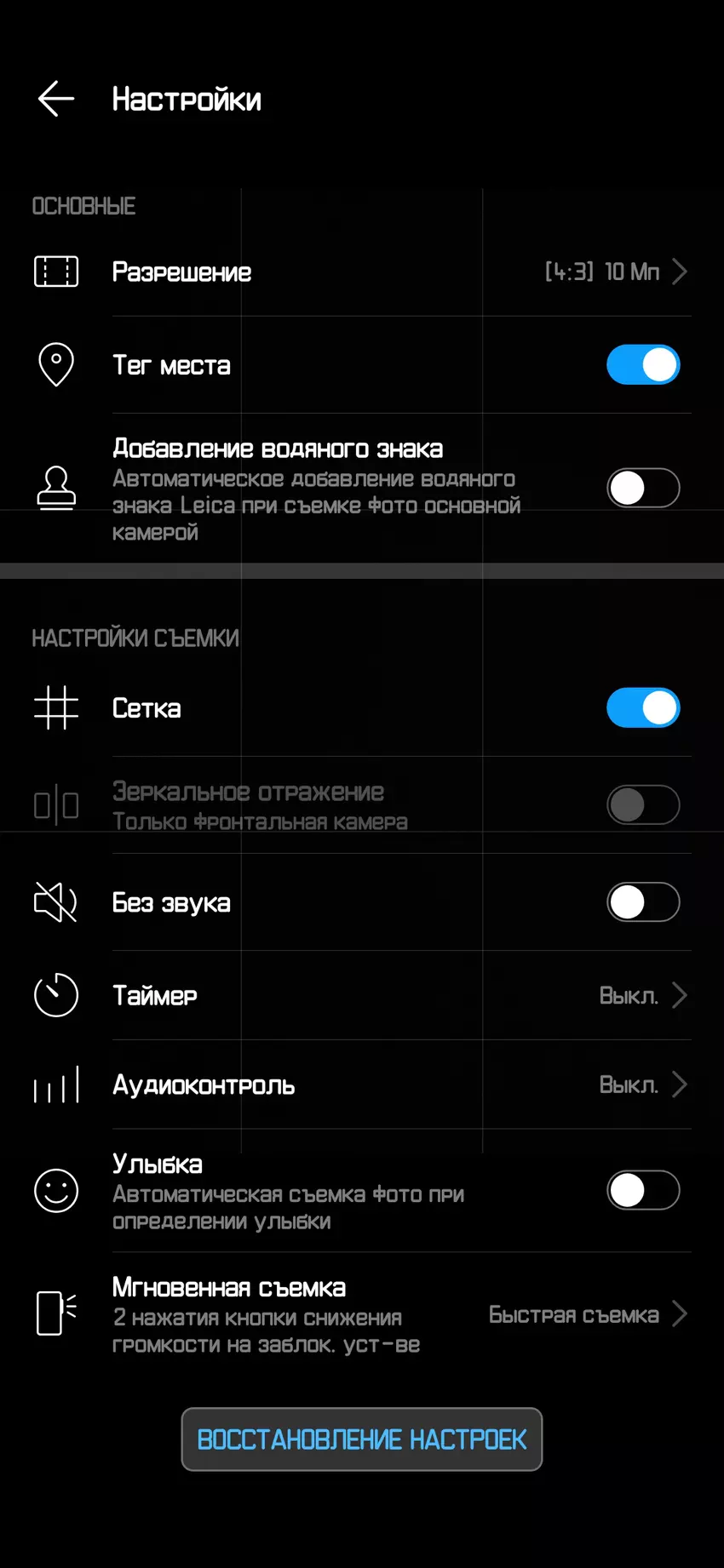Screen dimensions: 724x1568
Task: Turn on the Улыбка toggle
Action: click(643, 1191)
